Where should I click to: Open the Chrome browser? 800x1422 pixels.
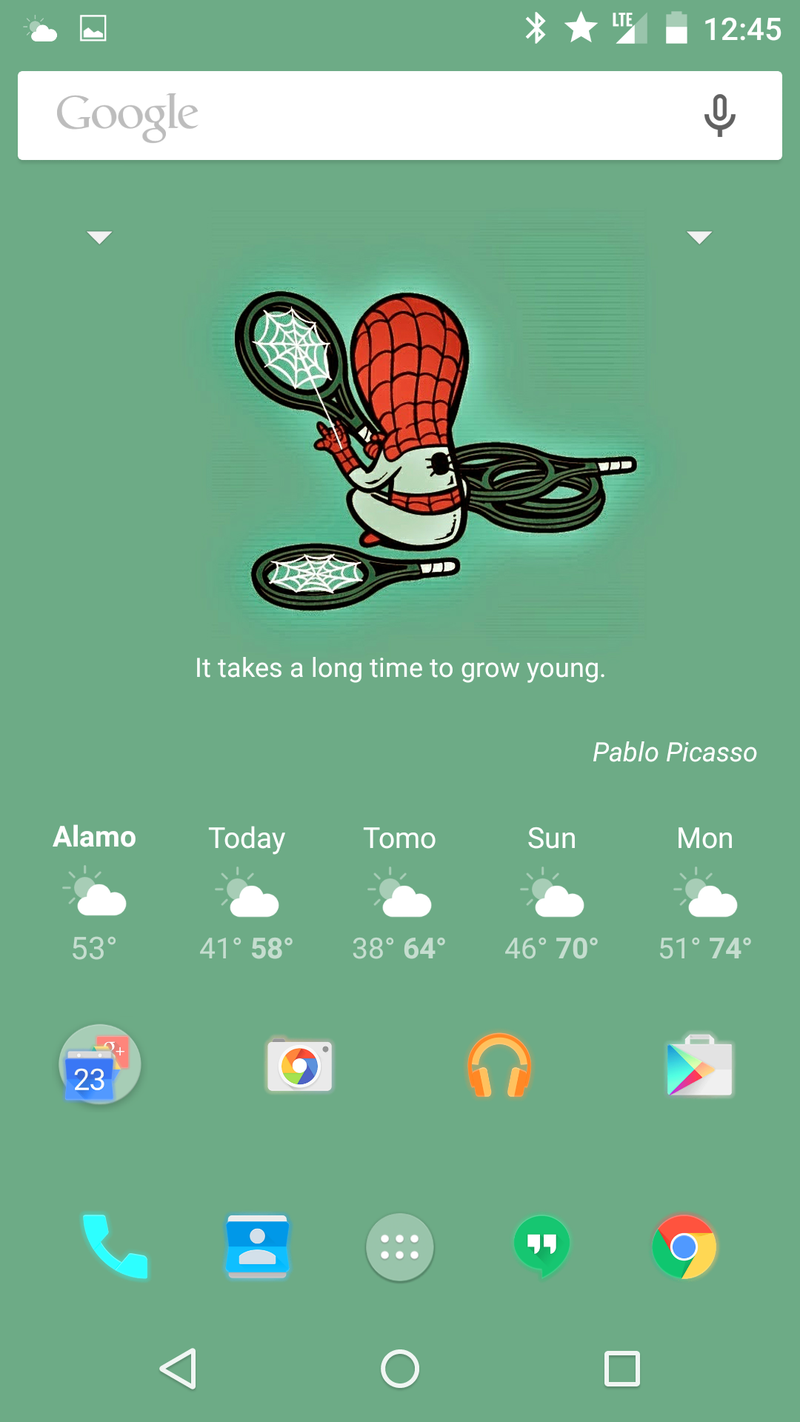(684, 1246)
